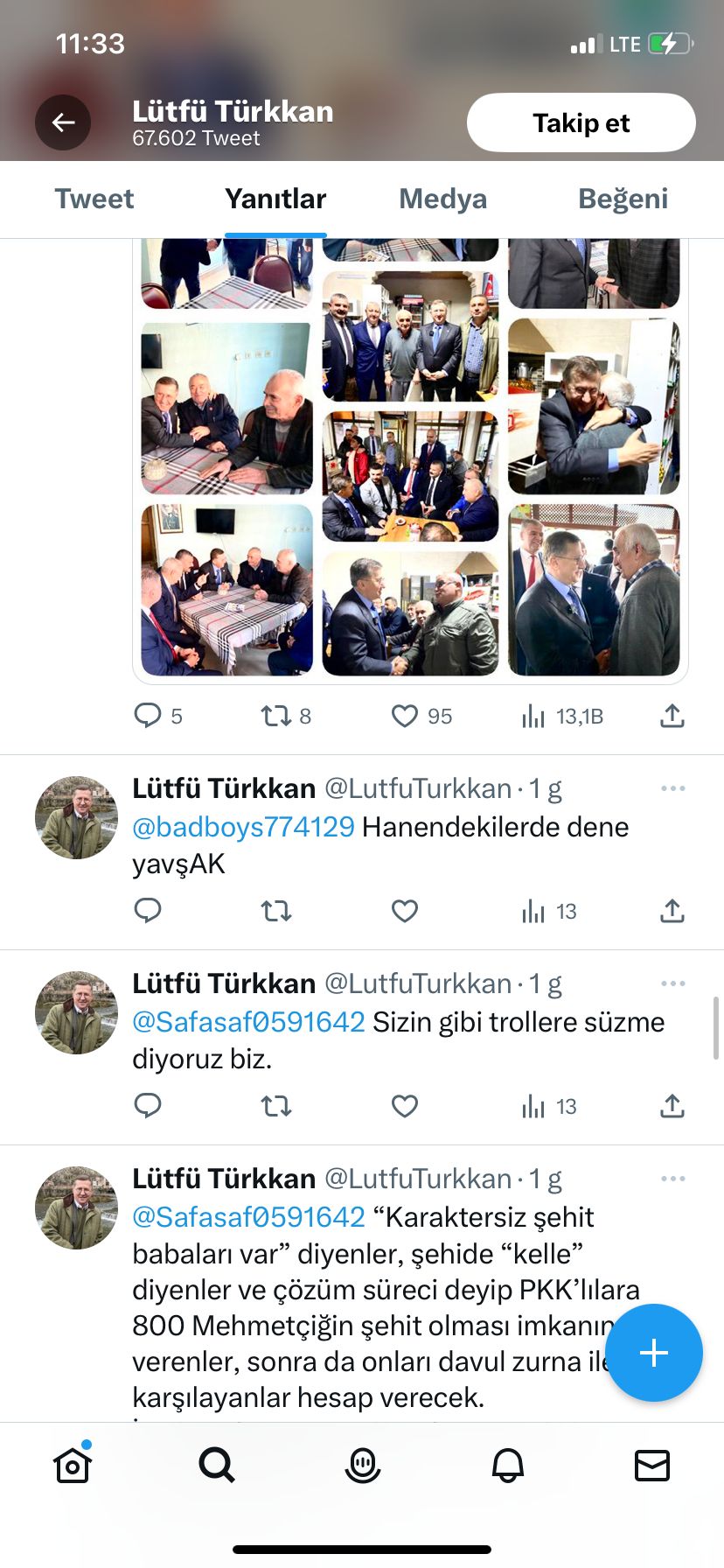
Task: Reply to the photo collage tweet
Action: [148, 717]
